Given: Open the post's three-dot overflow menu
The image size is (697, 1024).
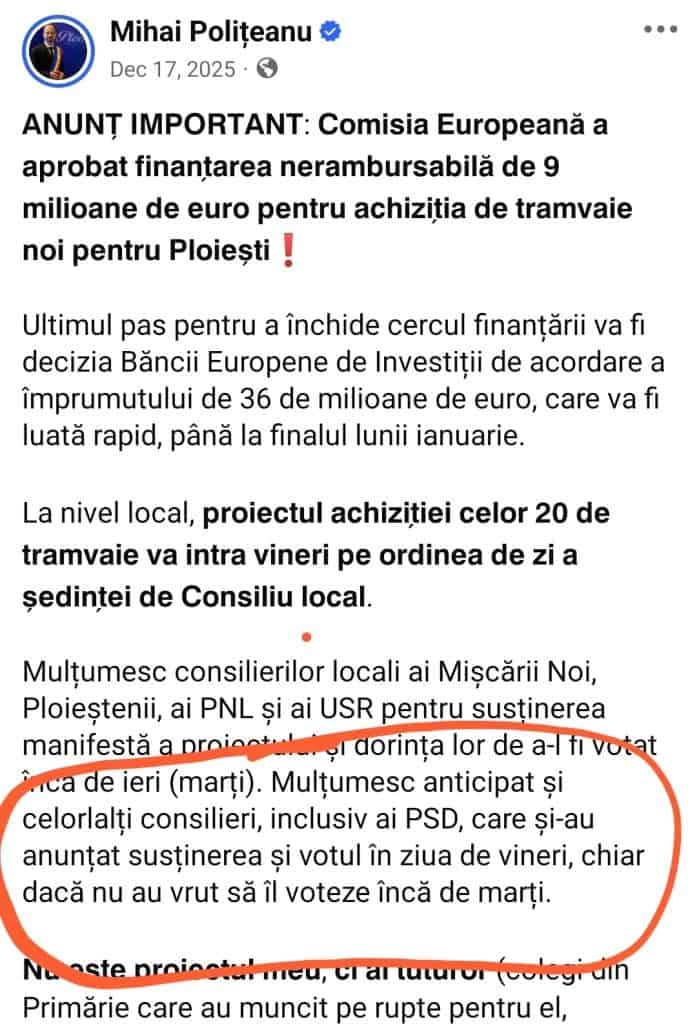Looking at the screenshot, I should 661,30.
